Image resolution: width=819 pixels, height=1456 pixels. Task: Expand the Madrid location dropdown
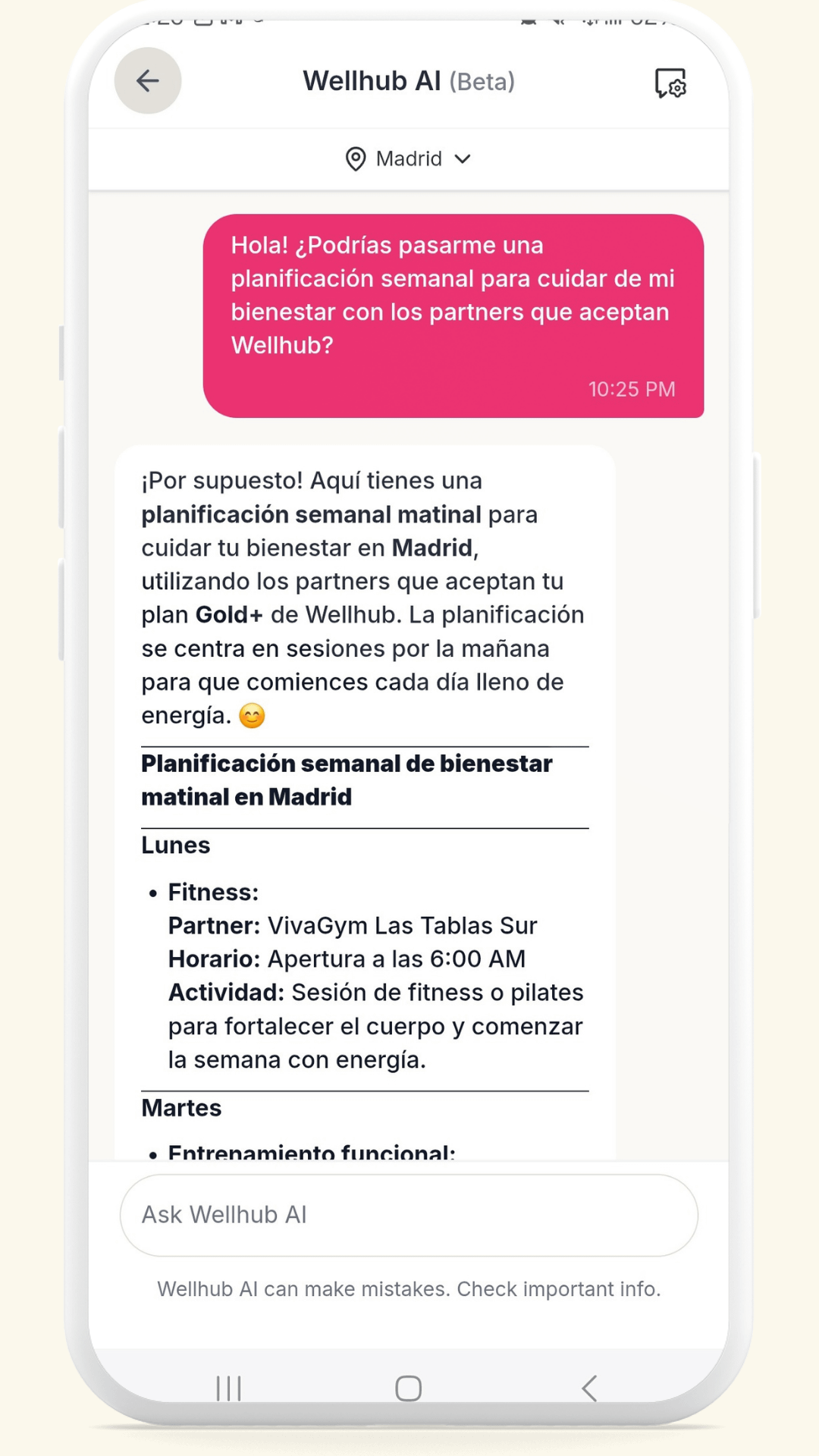pyautogui.click(x=409, y=158)
